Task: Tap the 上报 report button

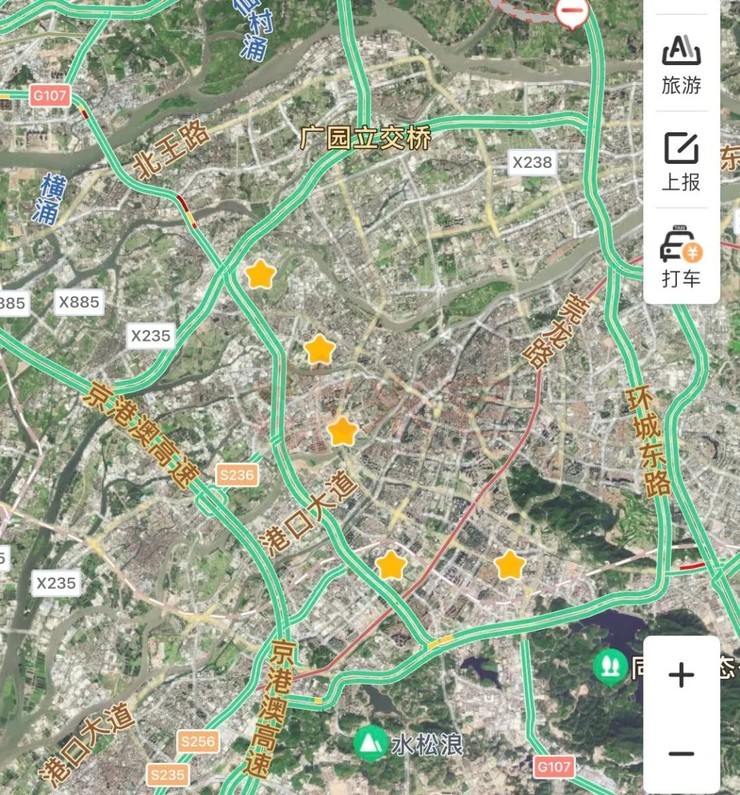Action: pyautogui.click(x=681, y=160)
